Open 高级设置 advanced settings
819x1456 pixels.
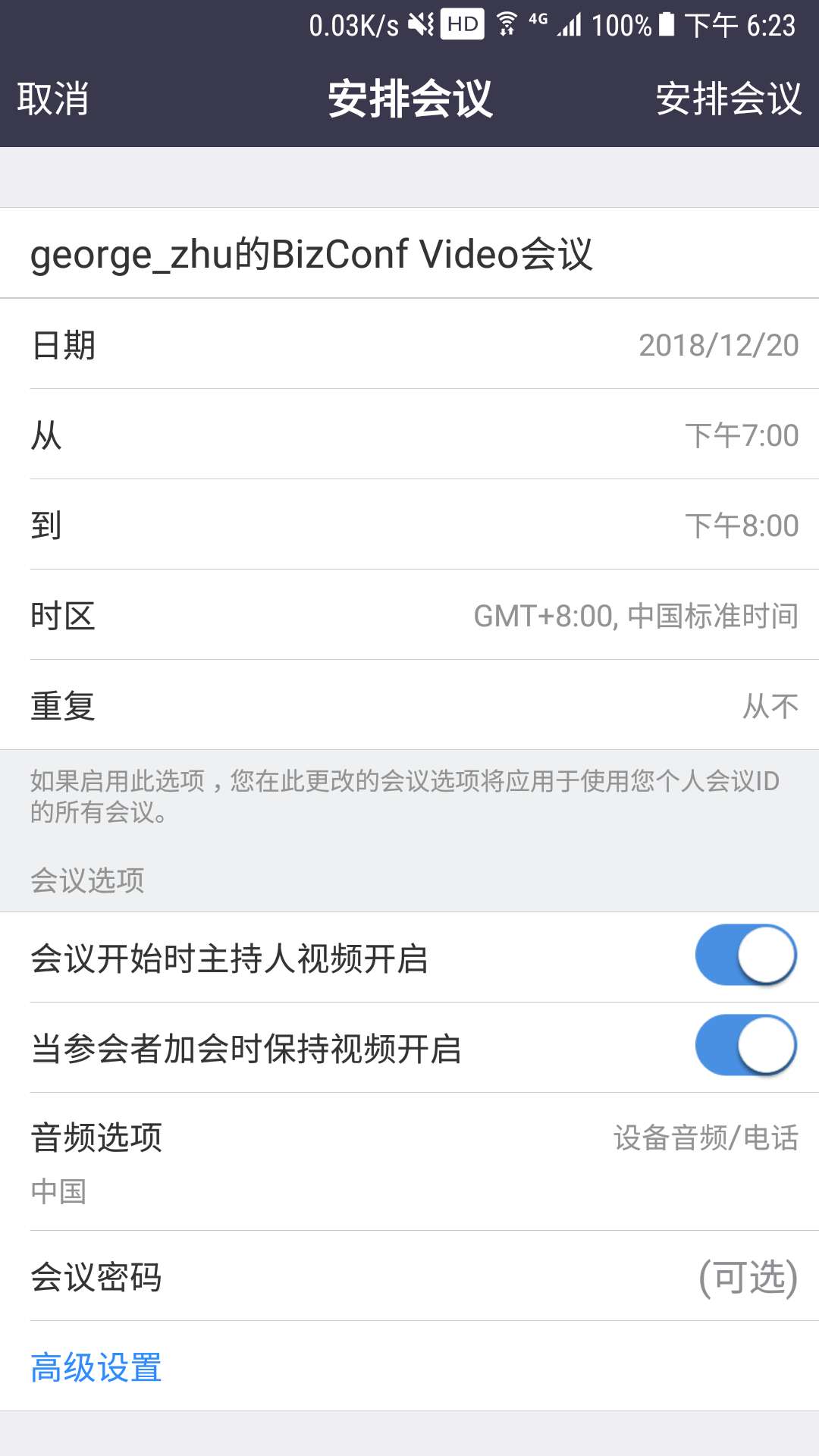click(x=96, y=1370)
